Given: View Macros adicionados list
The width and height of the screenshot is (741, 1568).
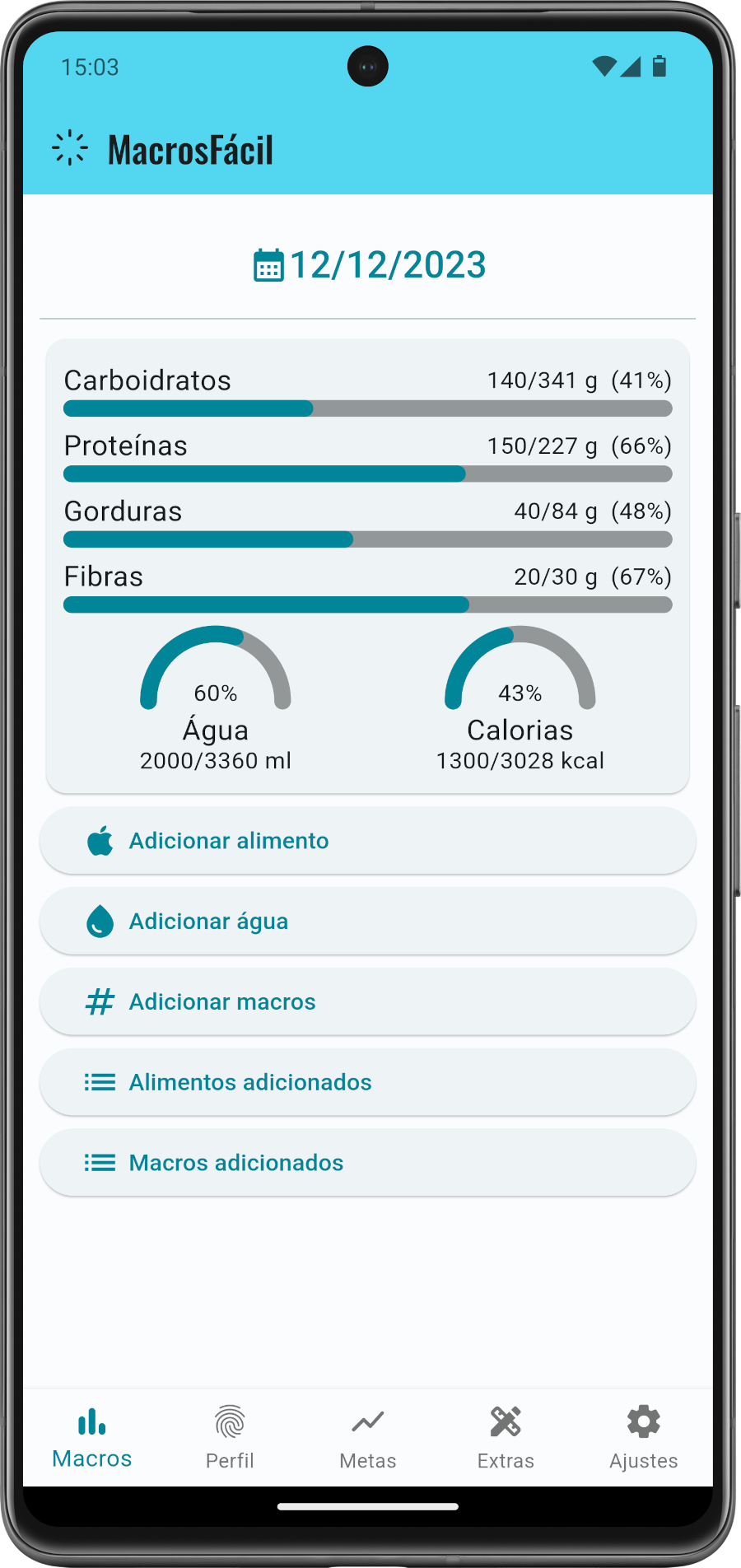Looking at the screenshot, I should pyautogui.click(x=367, y=1163).
